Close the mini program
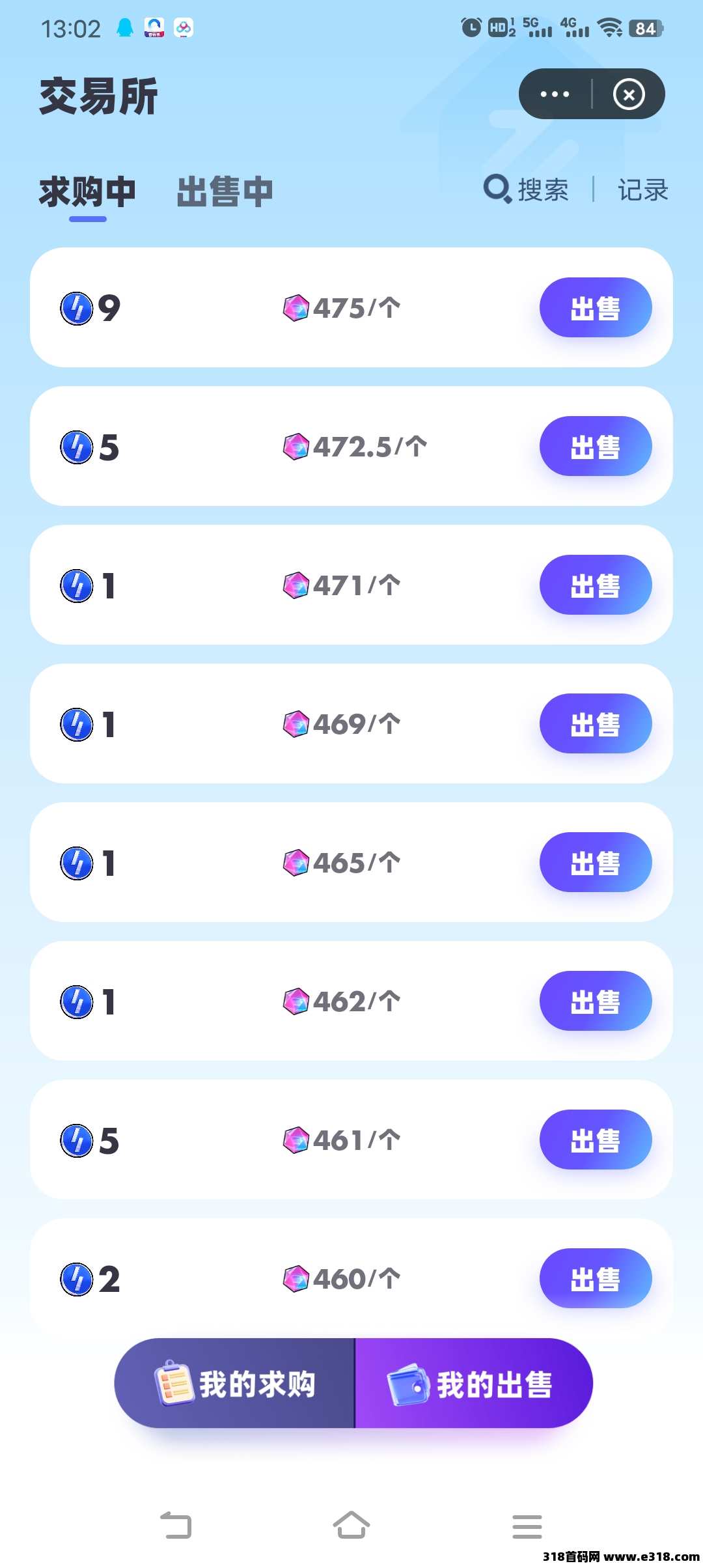The height and width of the screenshot is (1568, 703). click(629, 94)
